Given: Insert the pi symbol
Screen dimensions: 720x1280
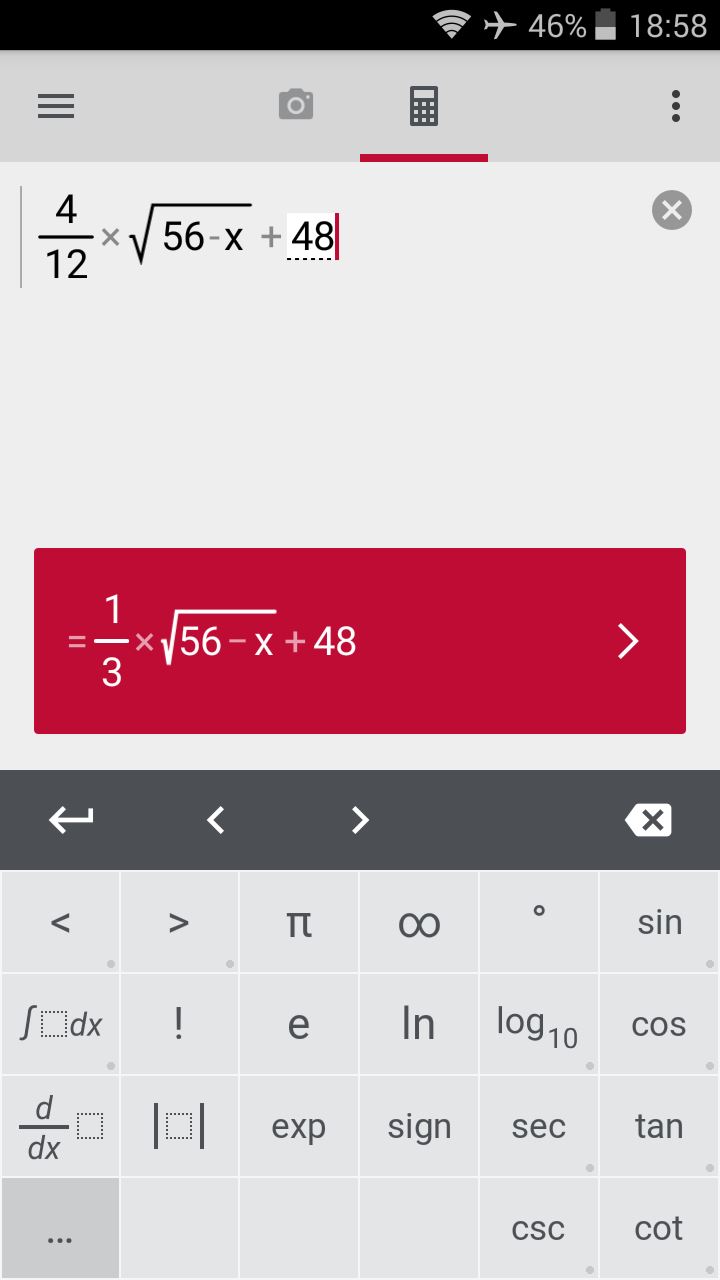Looking at the screenshot, I should click(x=299, y=922).
